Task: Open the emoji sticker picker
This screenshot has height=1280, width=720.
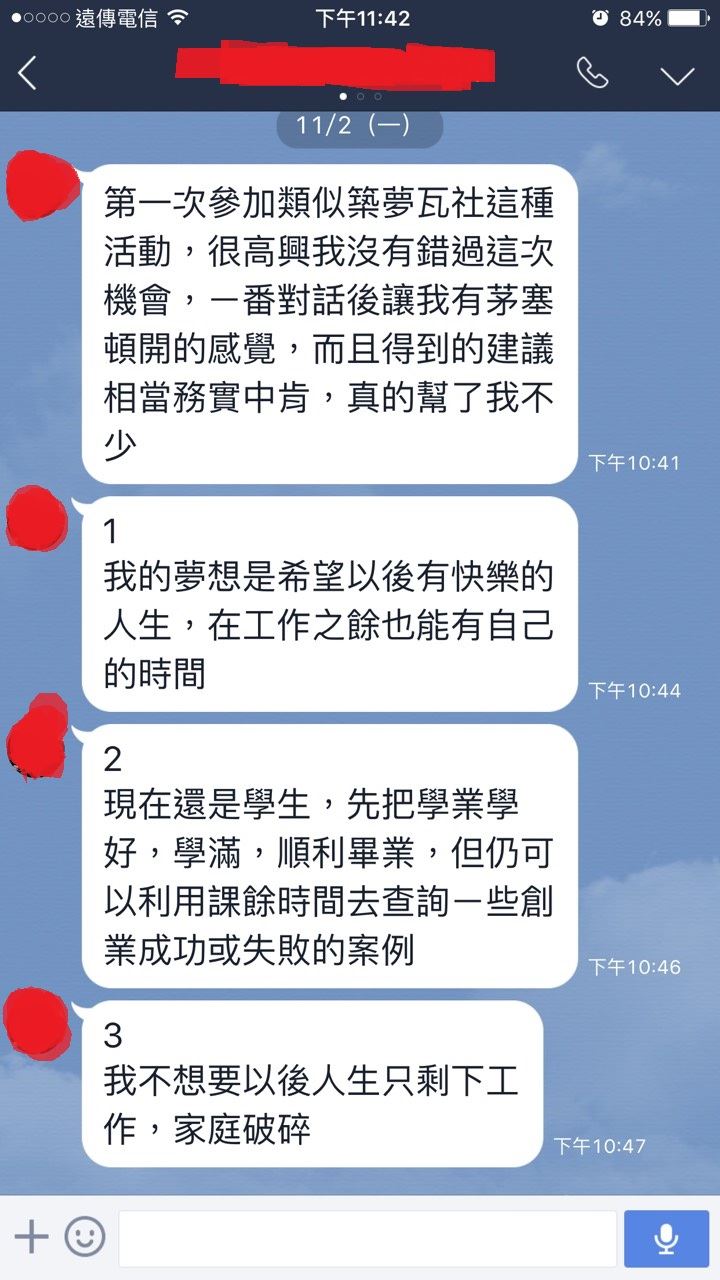Action: (85, 1238)
